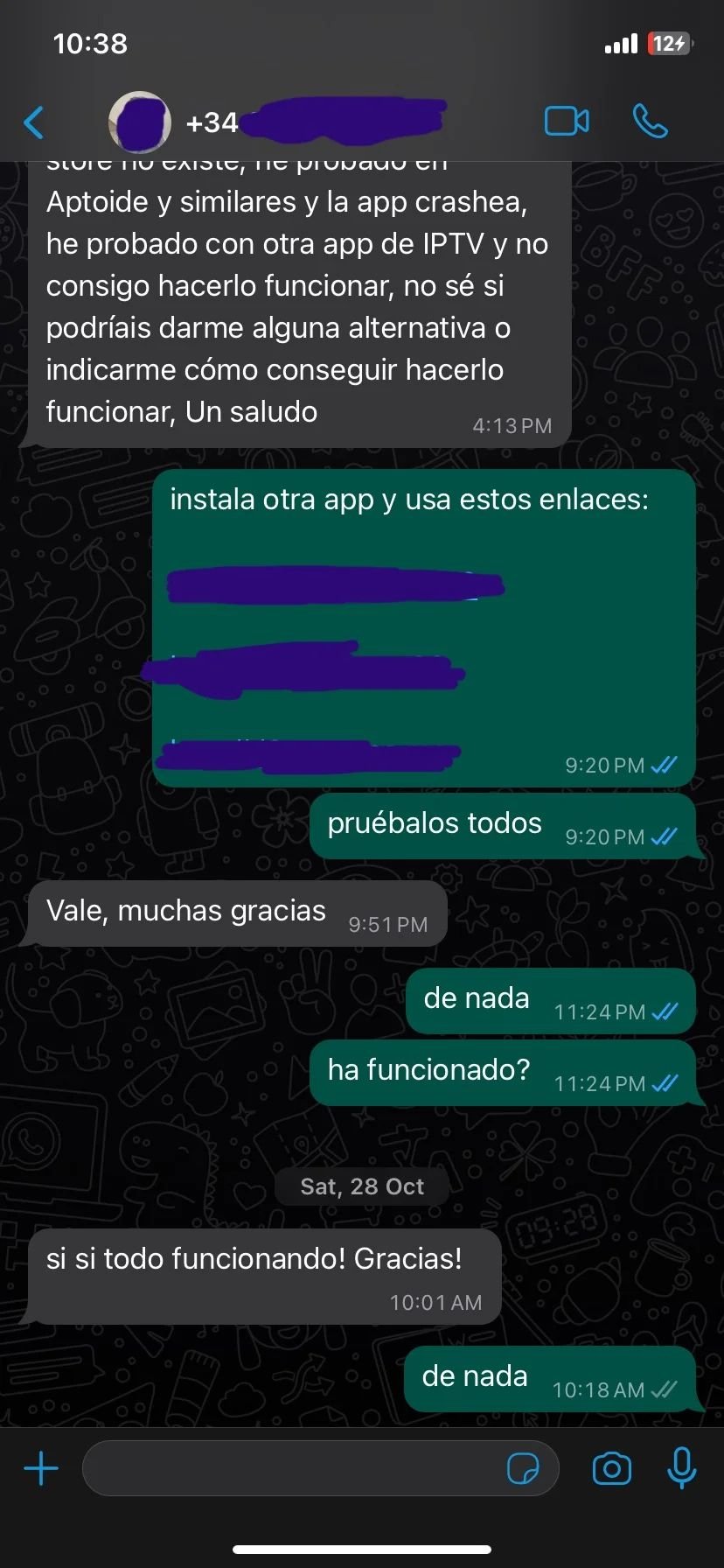Open the sticker picker
This screenshot has width=724, height=1568.
(x=523, y=1467)
